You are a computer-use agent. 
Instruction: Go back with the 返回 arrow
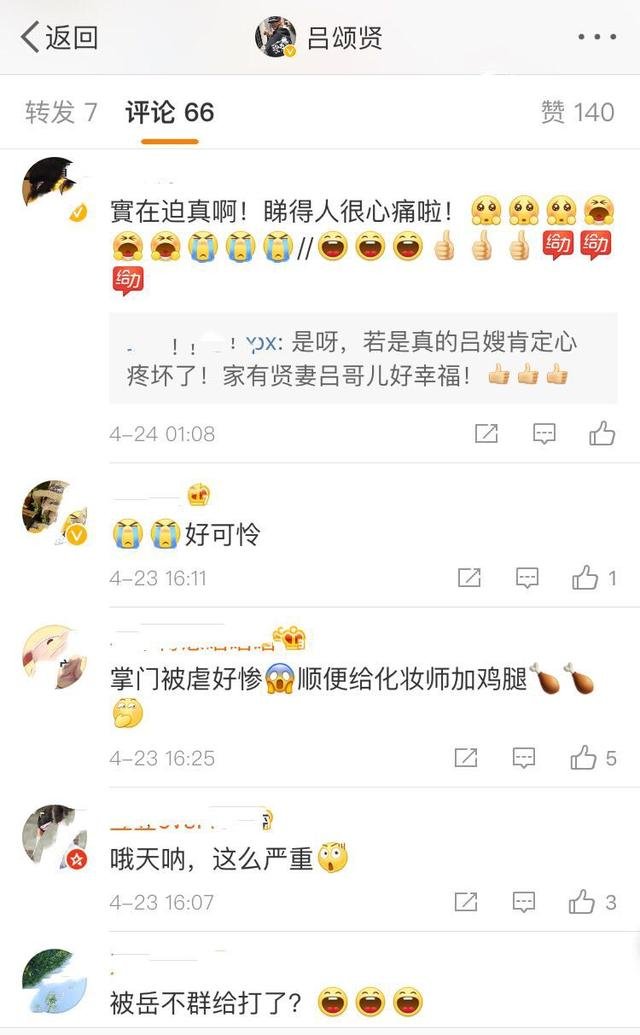58,38
